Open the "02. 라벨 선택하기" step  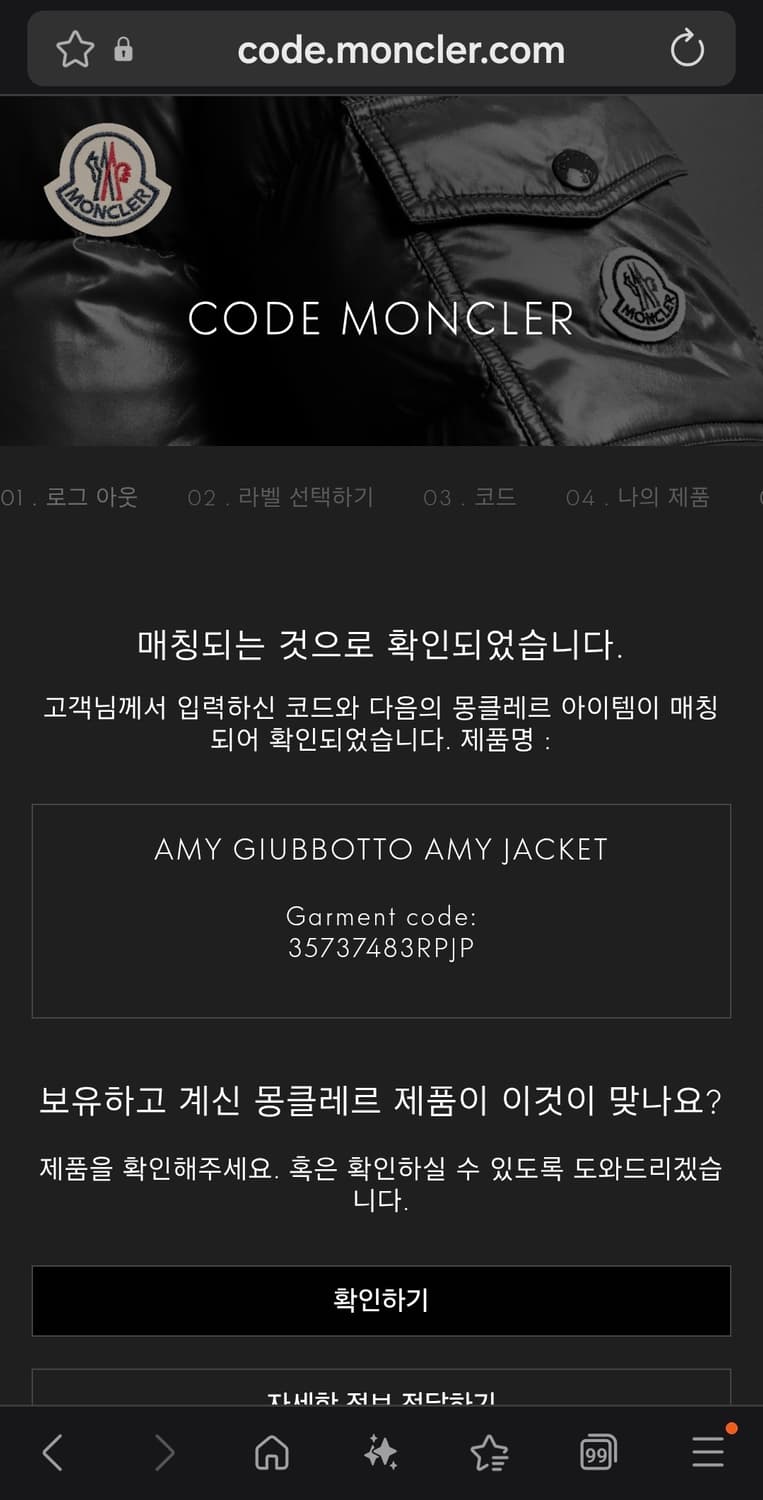[x=282, y=497]
